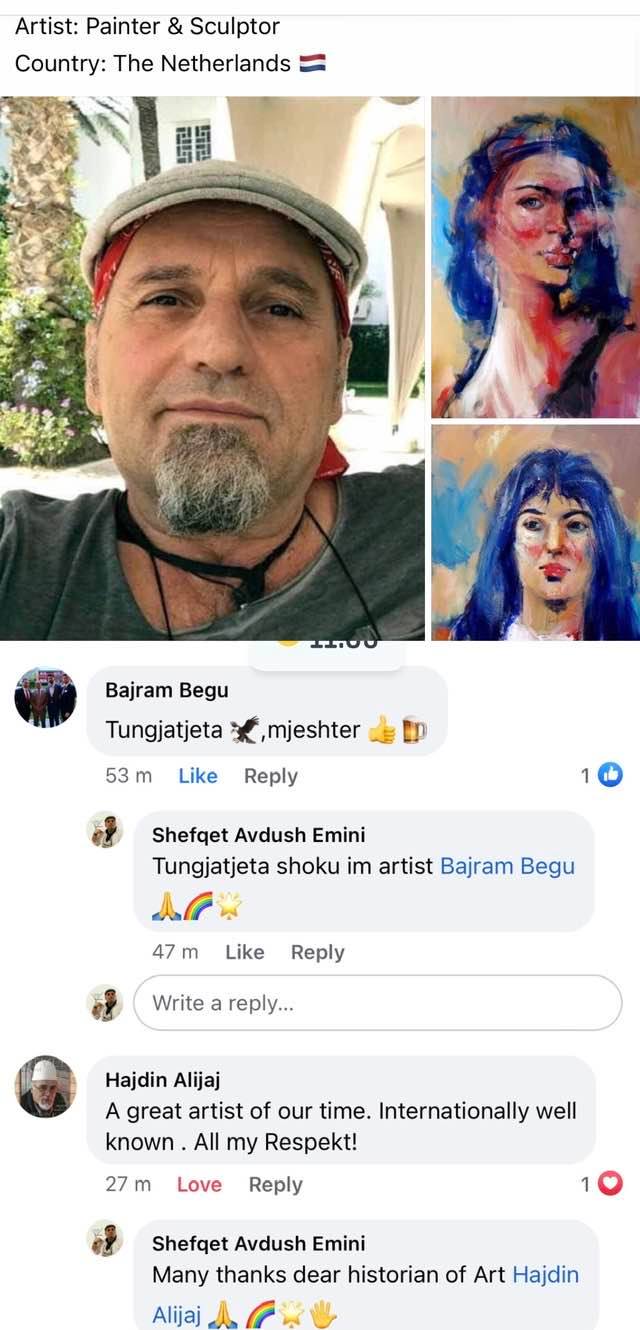Open Bajram Begu's profile picture
640x1330 pixels.
(x=45, y=697)
